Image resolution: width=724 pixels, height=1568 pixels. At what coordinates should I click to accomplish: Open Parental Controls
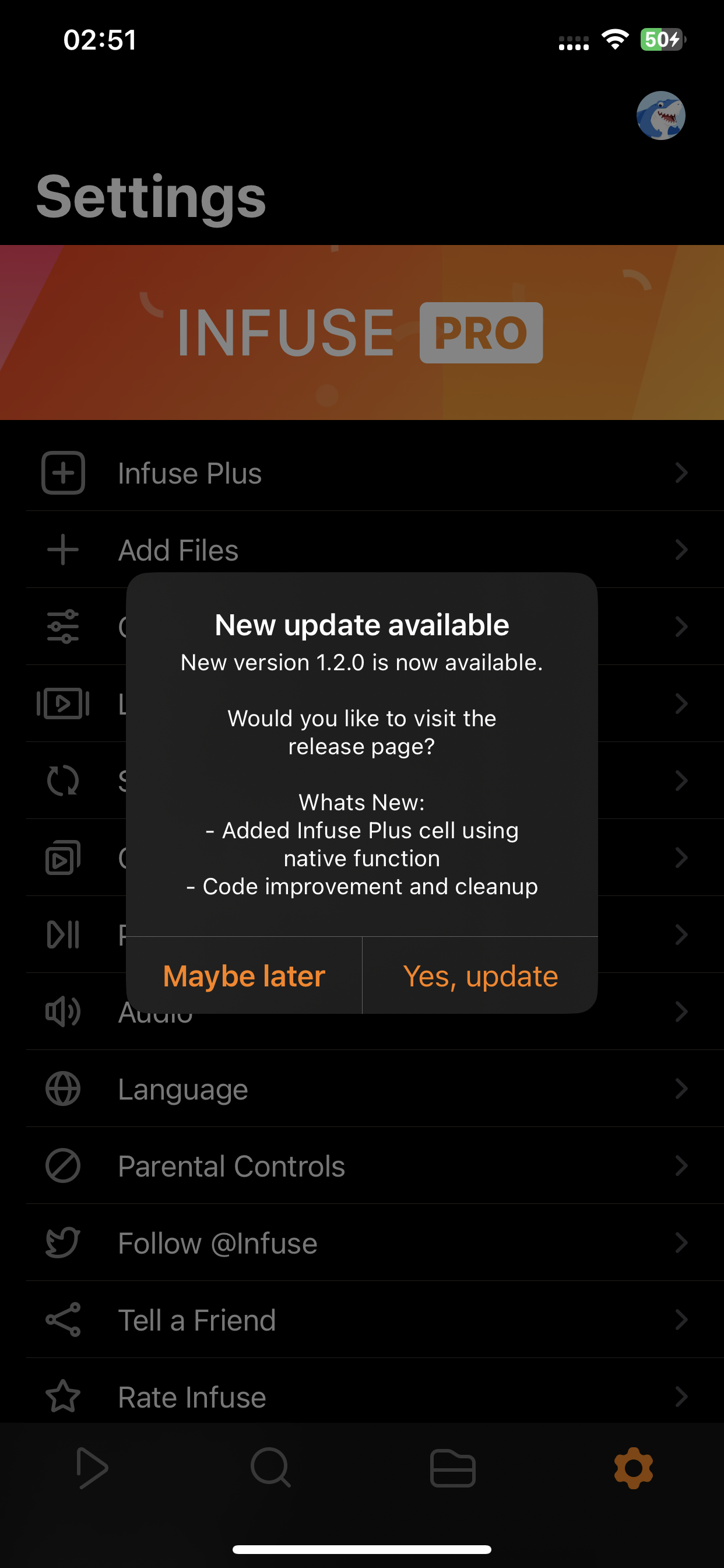(x=365, y=1165)
